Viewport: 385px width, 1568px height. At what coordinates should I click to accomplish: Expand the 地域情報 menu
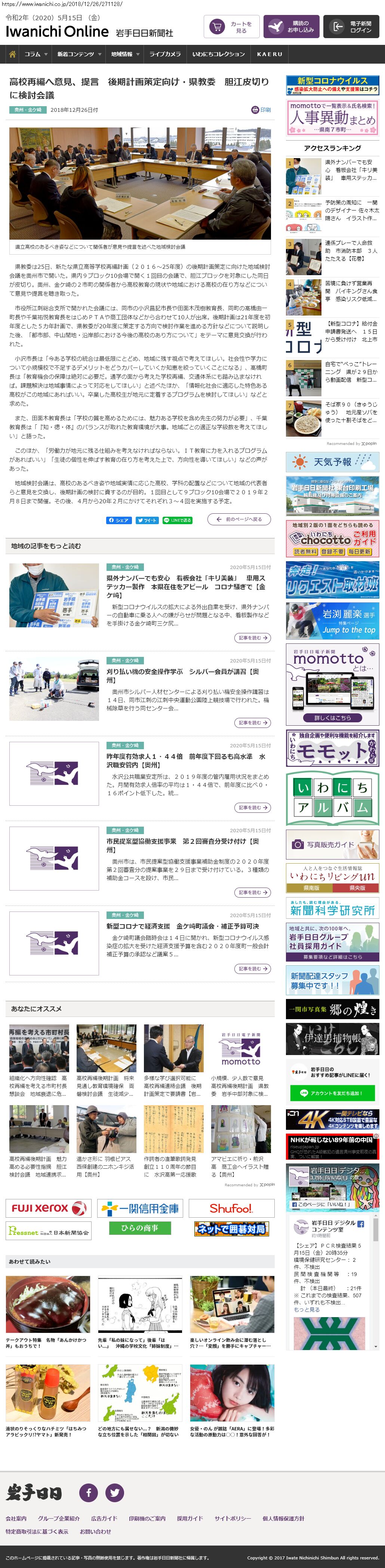[125, 54]
